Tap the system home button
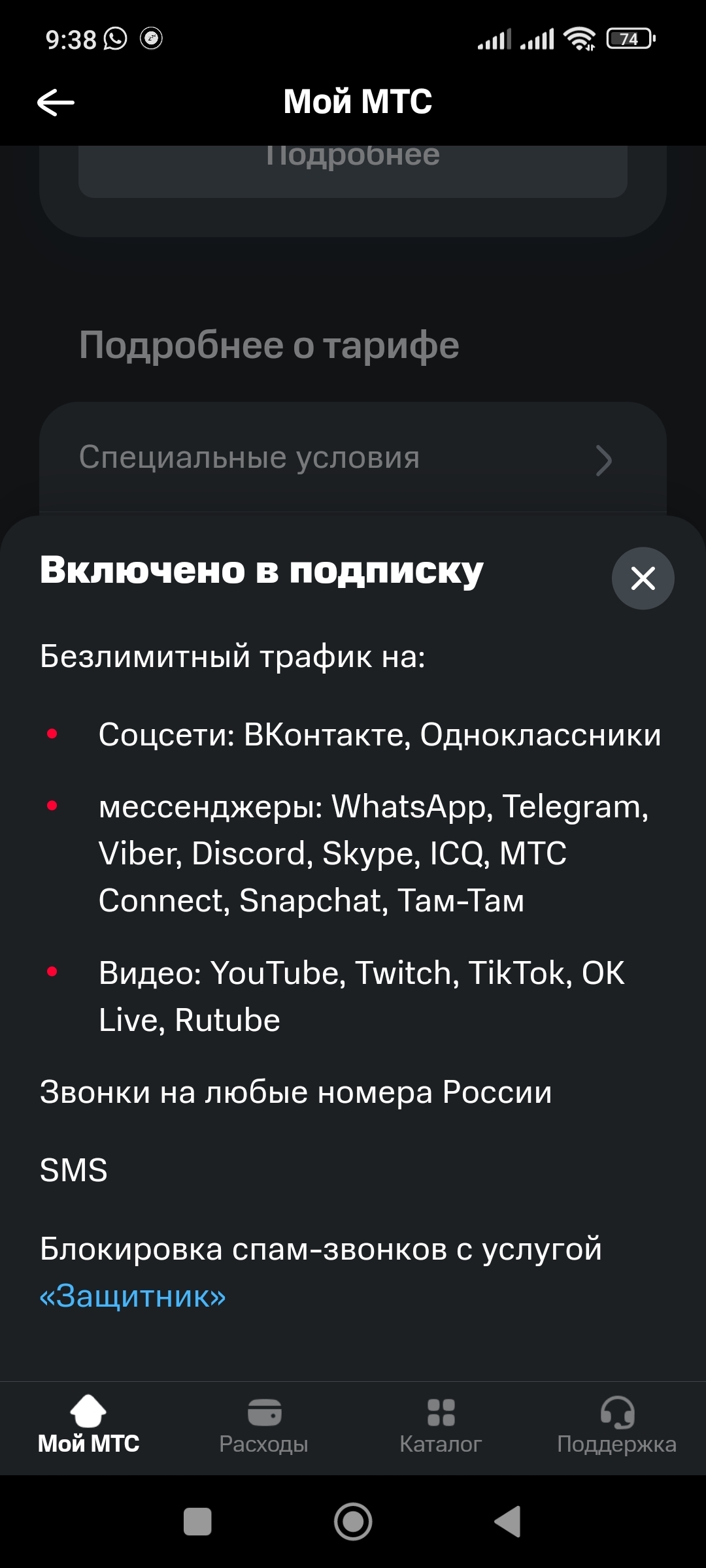This screenshot has height=1568, width=706. click(353, 1521)
